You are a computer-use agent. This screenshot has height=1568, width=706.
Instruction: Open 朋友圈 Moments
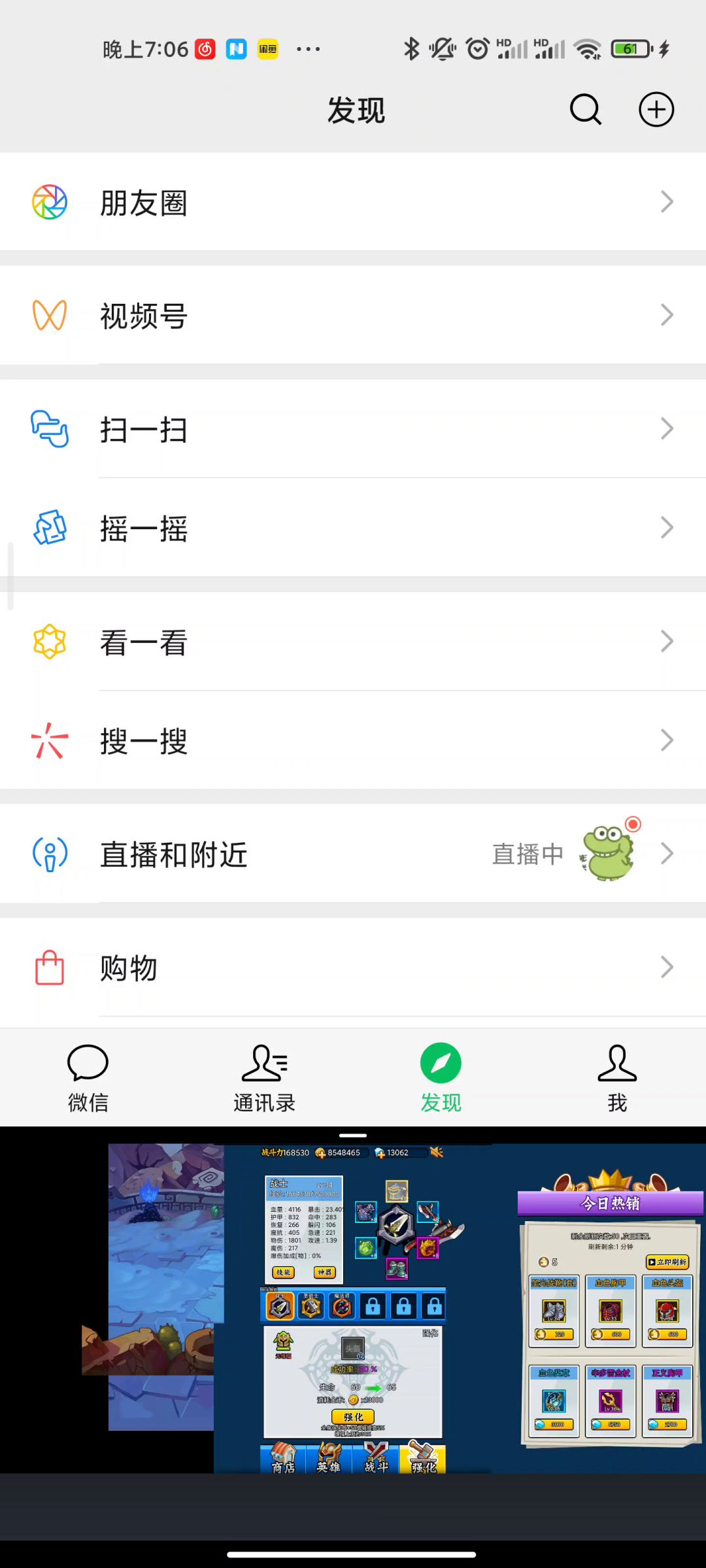(x=353, y=202)
